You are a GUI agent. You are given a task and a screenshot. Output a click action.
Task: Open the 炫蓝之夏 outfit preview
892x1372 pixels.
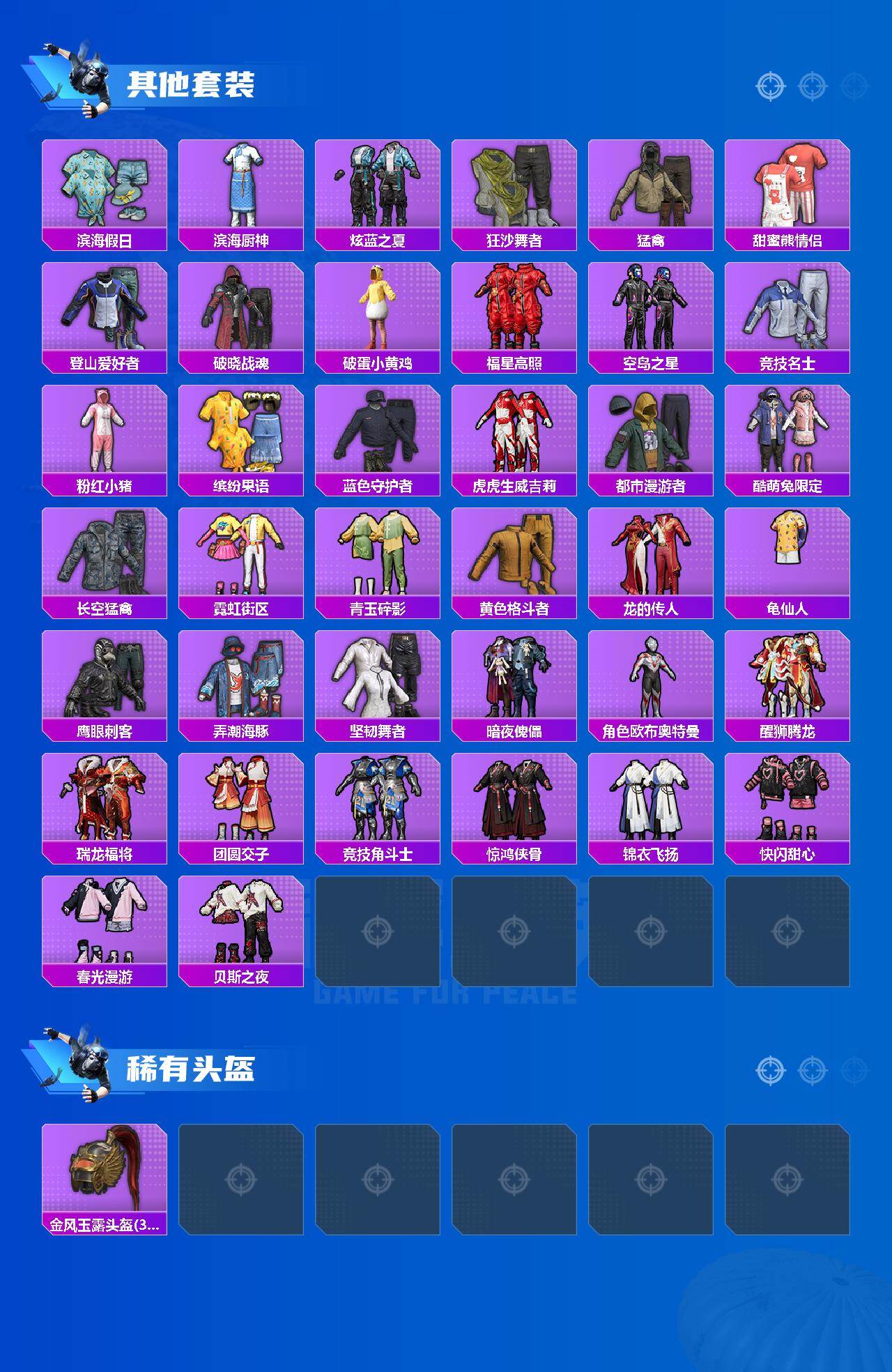[377, 185]
